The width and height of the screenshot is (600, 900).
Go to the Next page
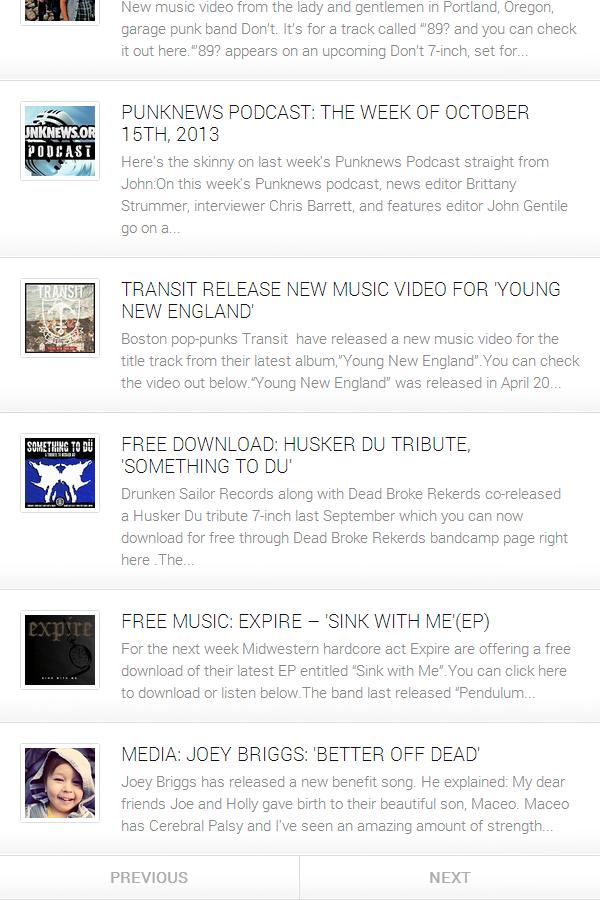449,877
